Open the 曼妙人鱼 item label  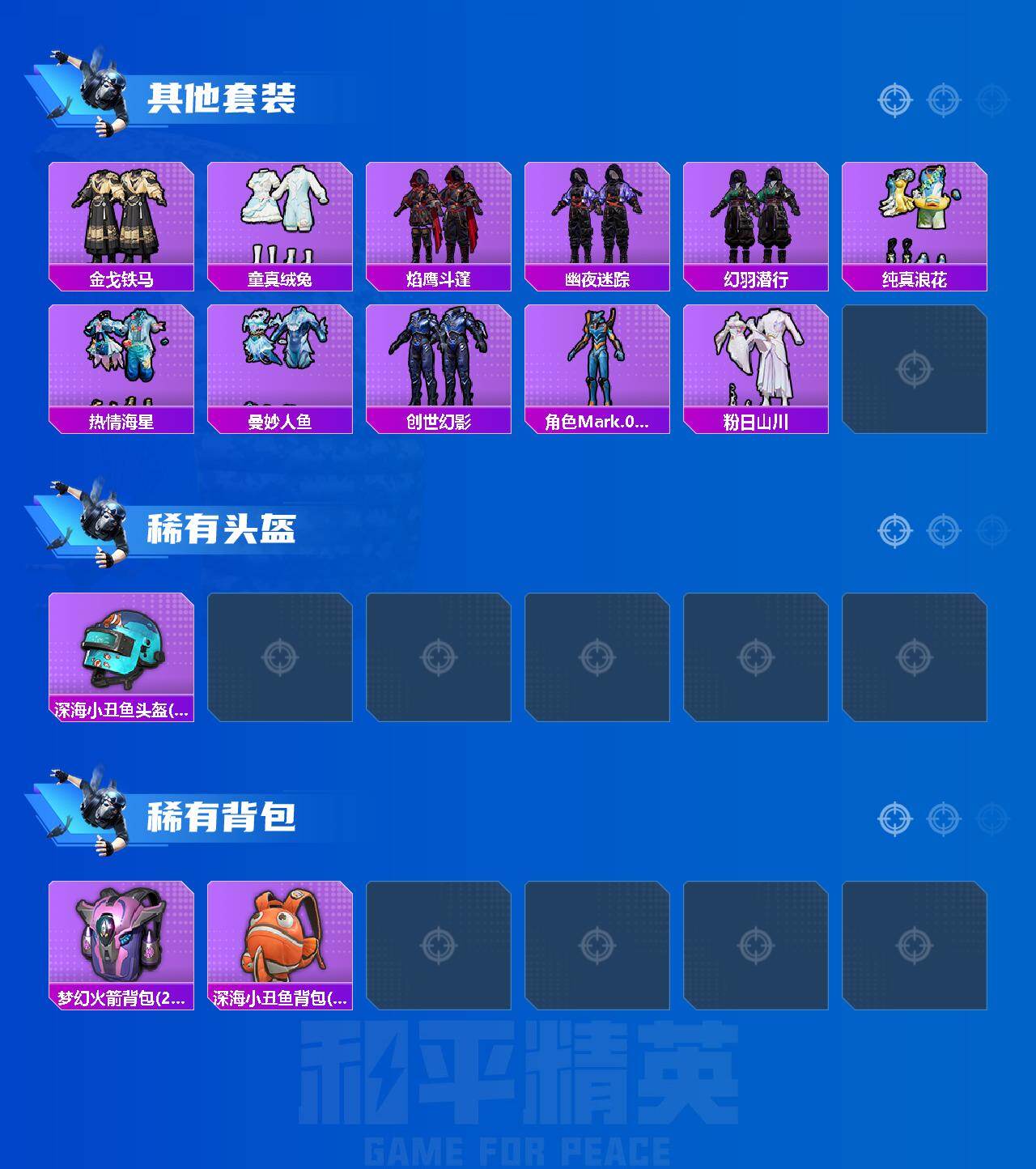point(280,420)
